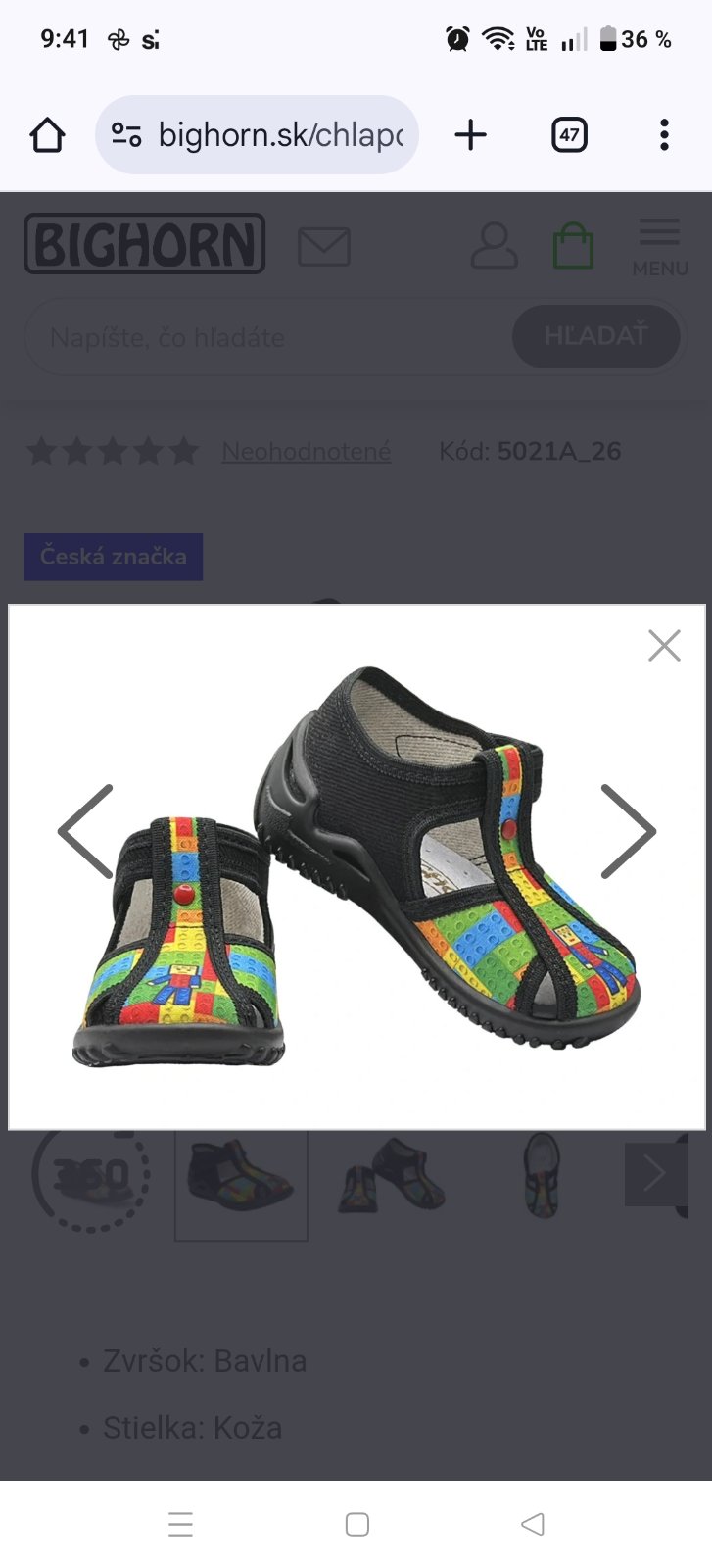Image resolution: width=712 pixels, height=1568 pixels.
Task: Show the next product image
Action: [x=627, y=831]
